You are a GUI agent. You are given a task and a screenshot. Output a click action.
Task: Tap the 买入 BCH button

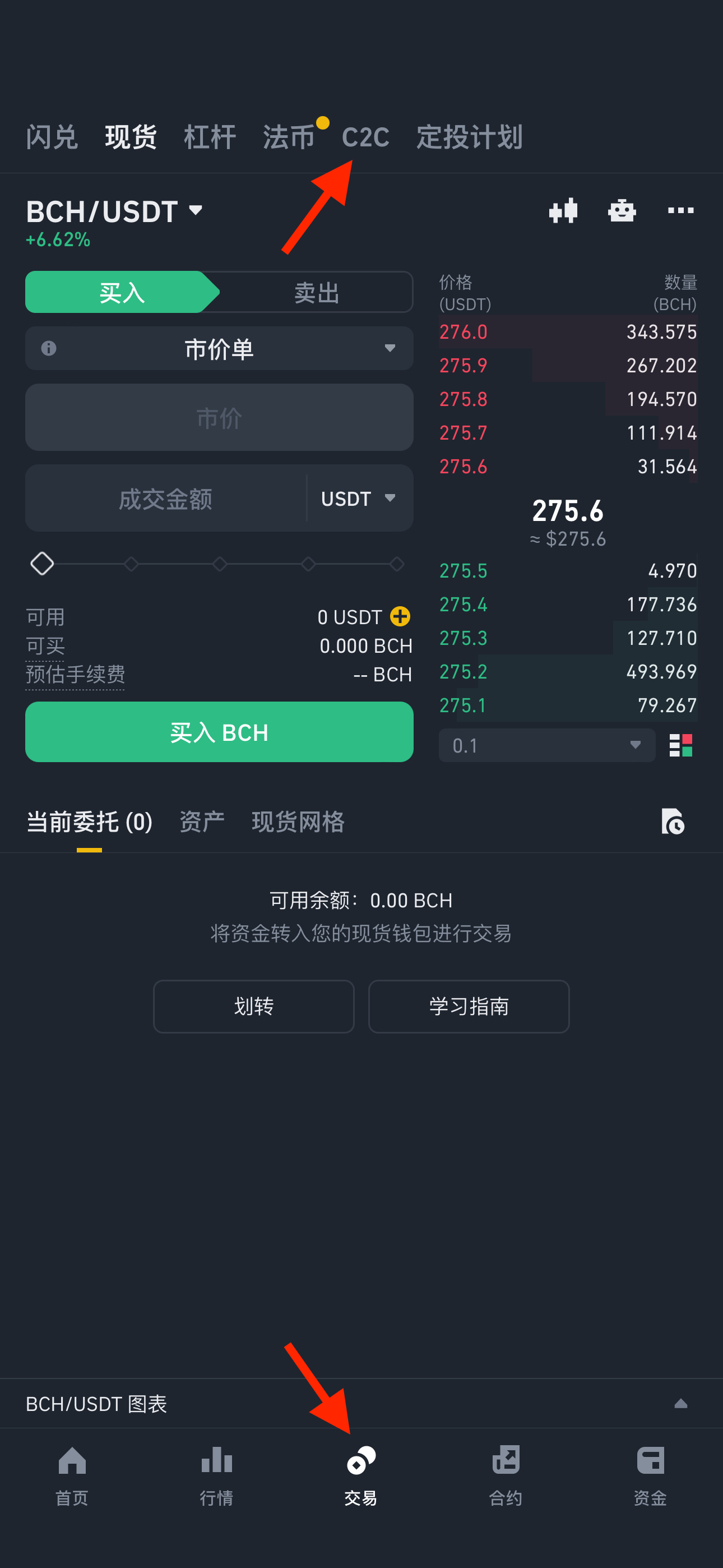pos(219,732)
